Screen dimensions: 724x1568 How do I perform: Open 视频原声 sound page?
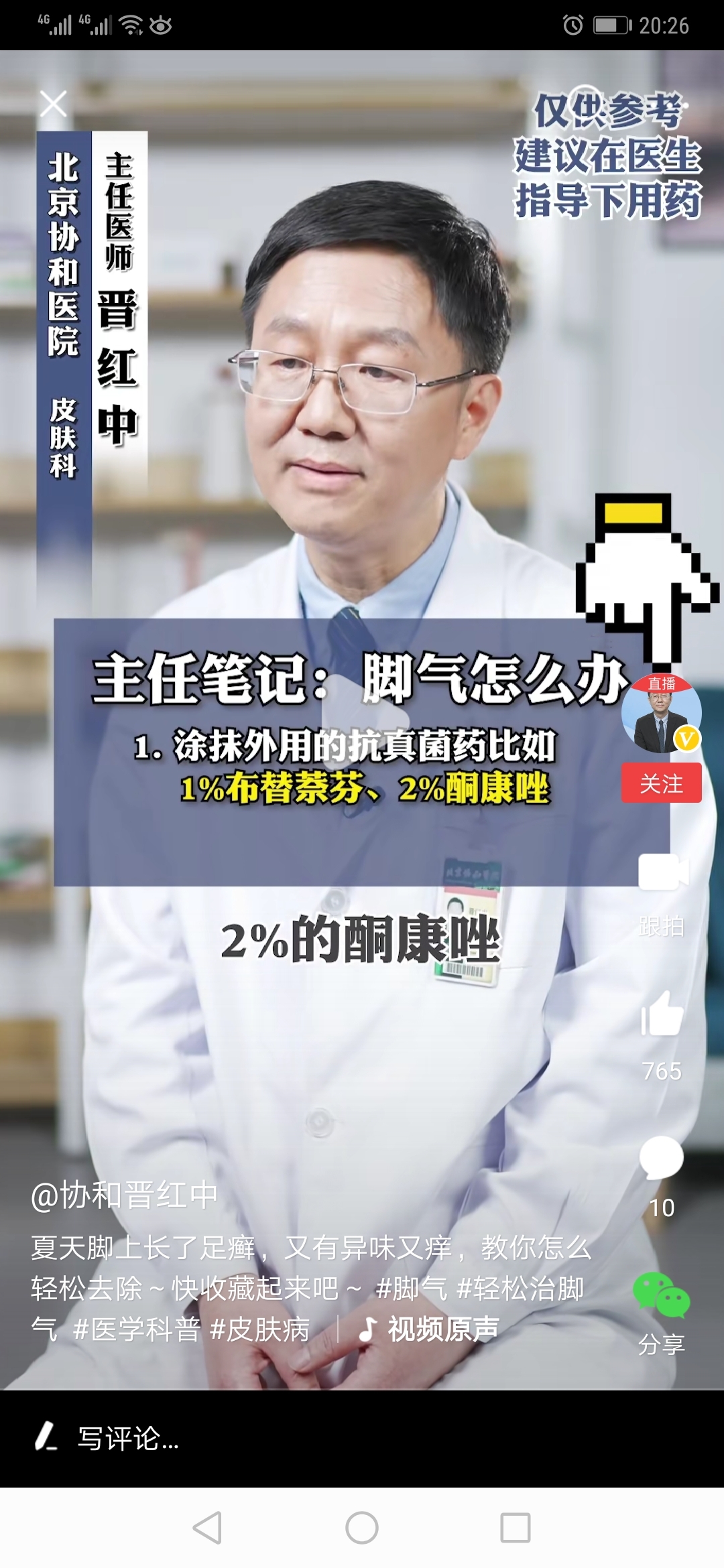[x=430, y=1329]
